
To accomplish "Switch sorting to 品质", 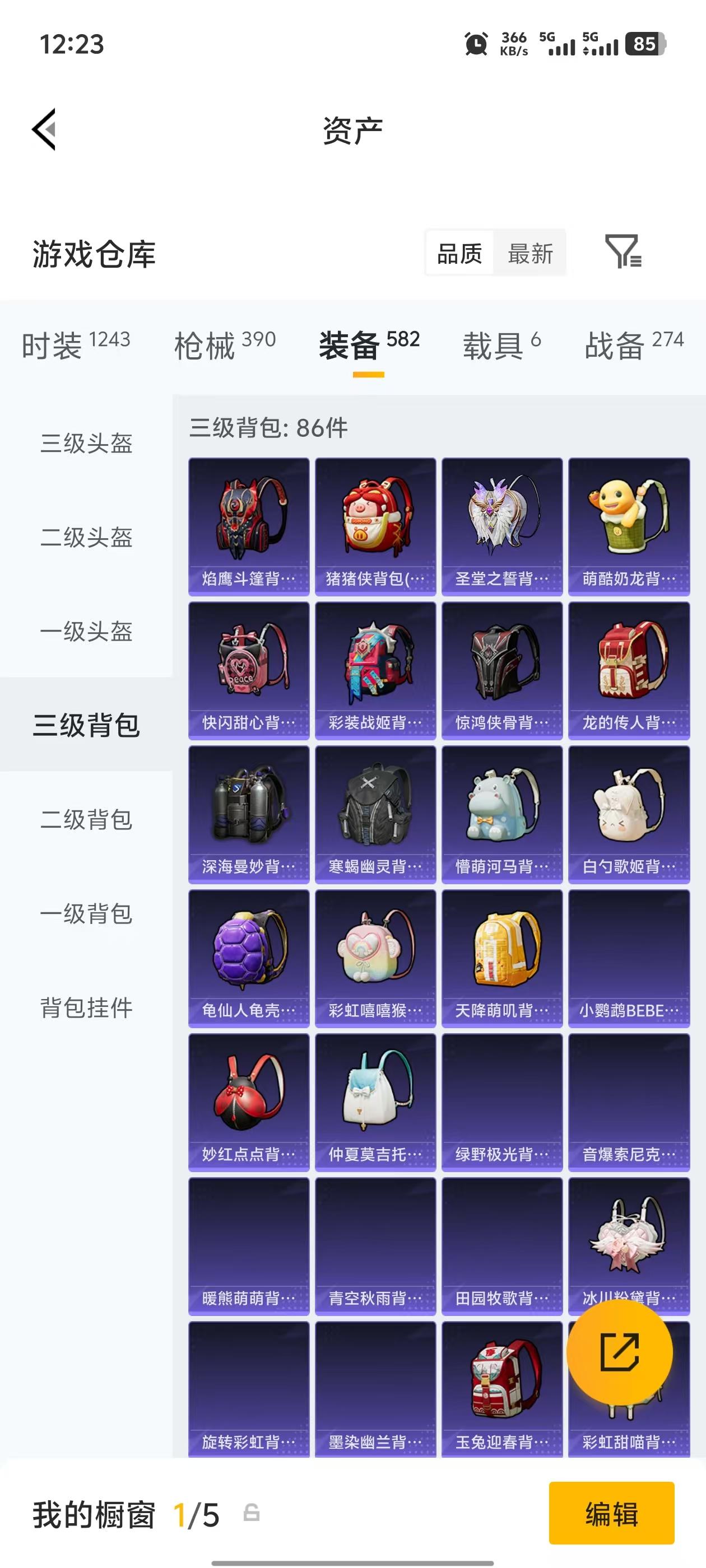I will tap(461, 253).
